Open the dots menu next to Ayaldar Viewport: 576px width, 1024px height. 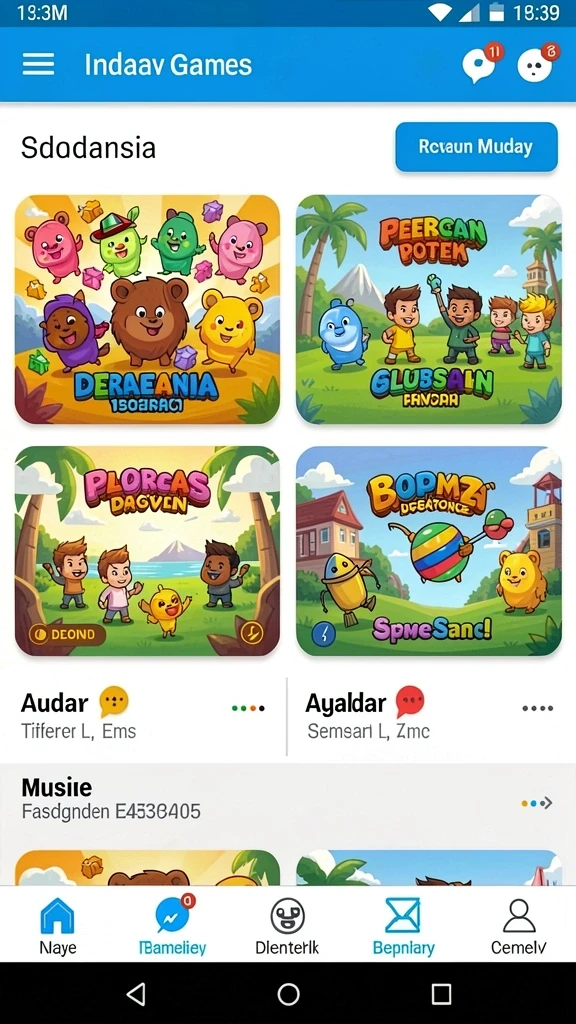(x=537, y=708)
